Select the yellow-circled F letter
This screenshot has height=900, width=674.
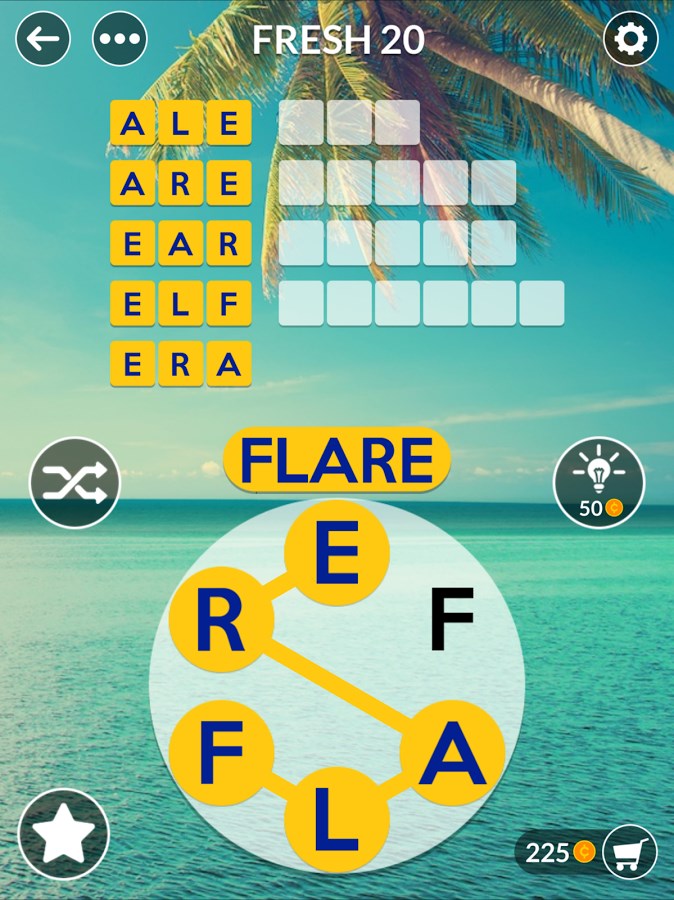click(221, 754)
